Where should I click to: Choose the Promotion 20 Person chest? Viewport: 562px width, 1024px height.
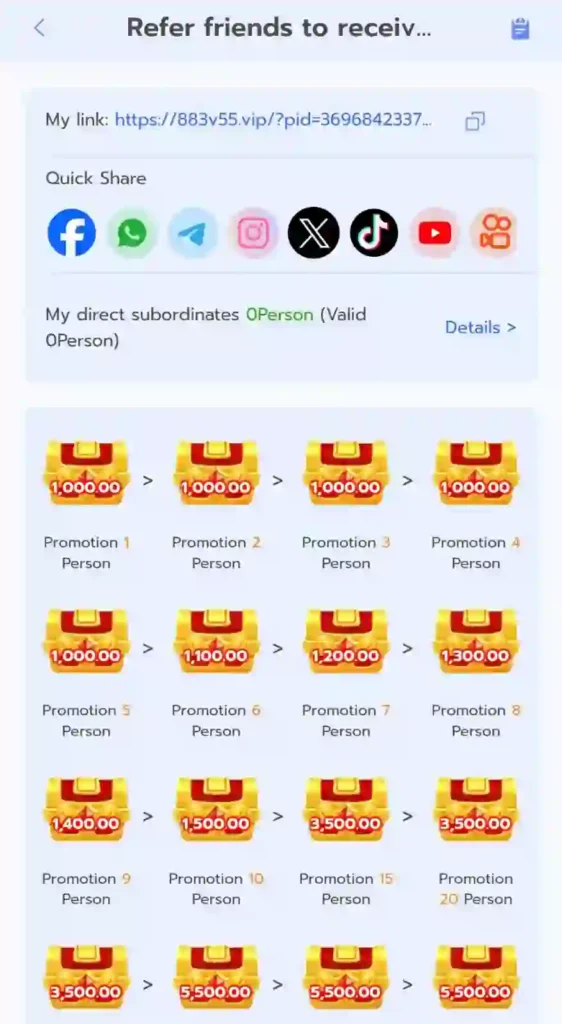476,809
